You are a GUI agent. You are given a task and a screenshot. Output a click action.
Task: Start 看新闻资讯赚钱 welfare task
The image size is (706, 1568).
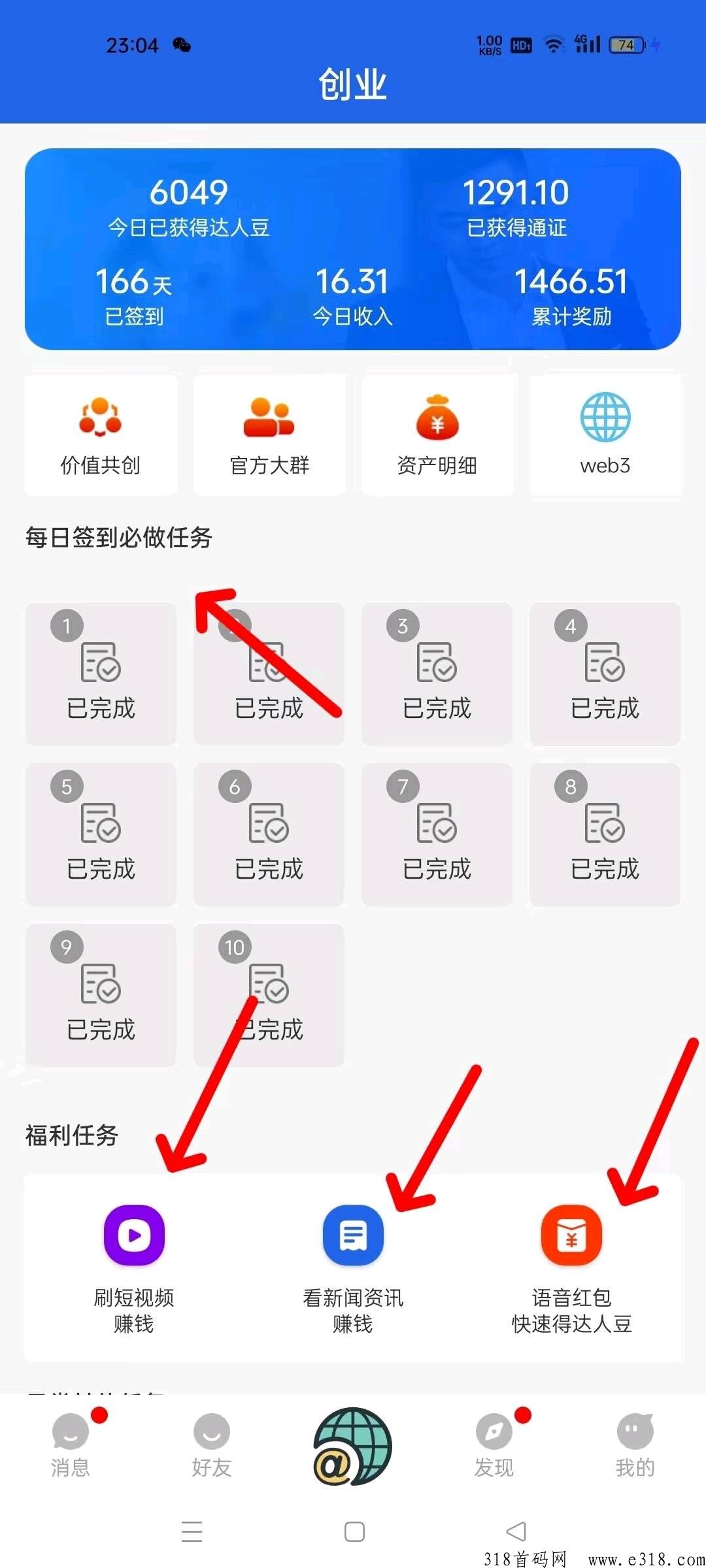pos(353,1266)
